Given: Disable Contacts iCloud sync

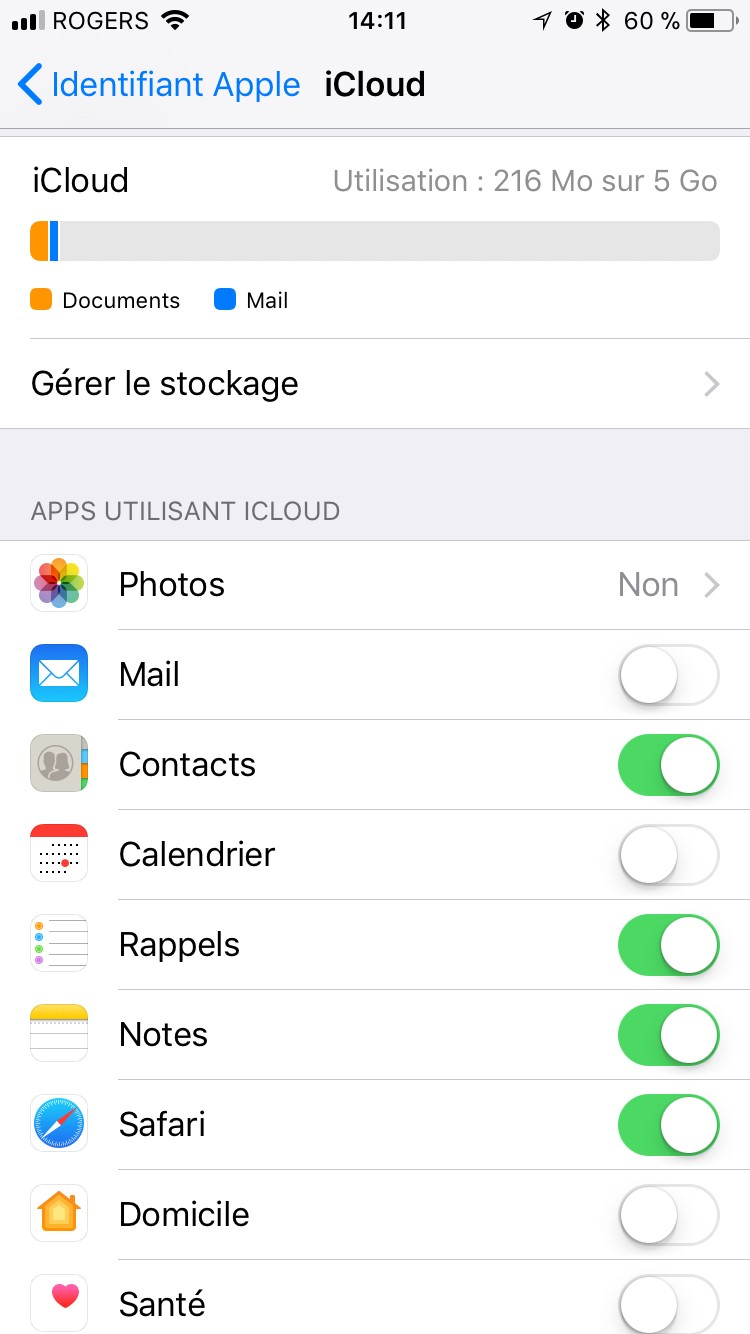Looking at the screenshot, I should click(668, 764).
